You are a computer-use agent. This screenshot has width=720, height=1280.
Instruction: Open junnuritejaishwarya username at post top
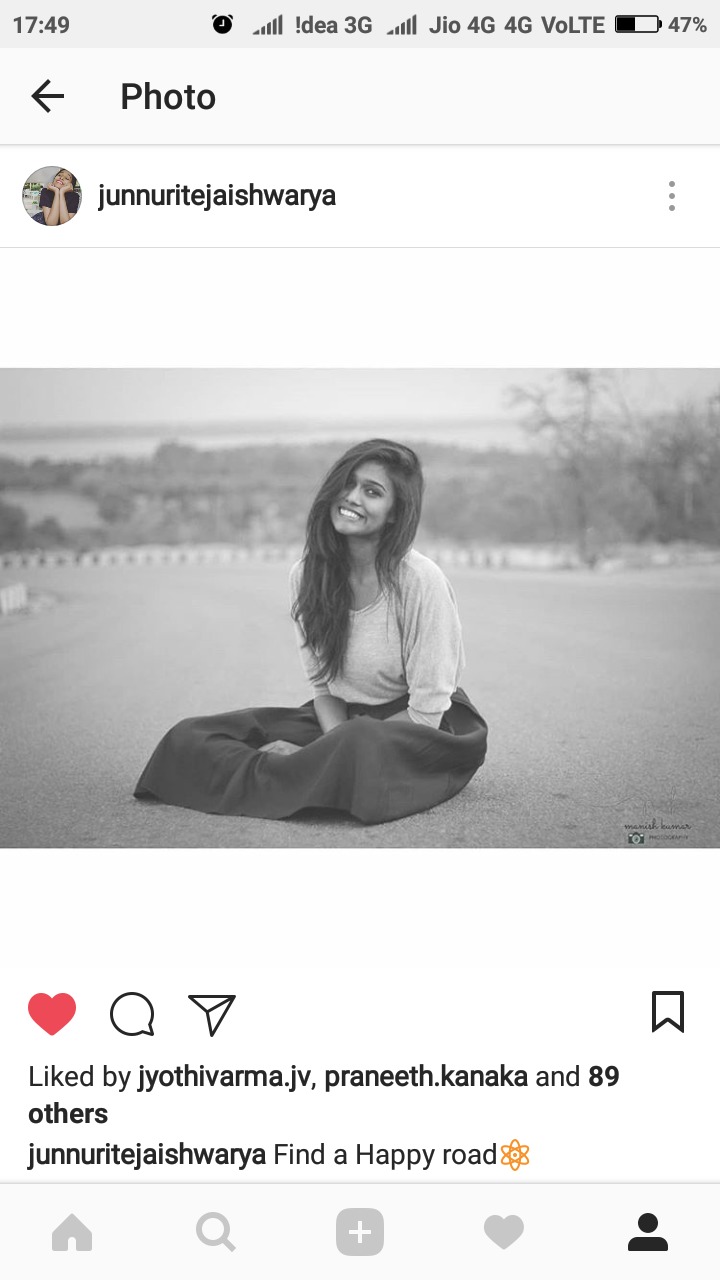point(216,196)
